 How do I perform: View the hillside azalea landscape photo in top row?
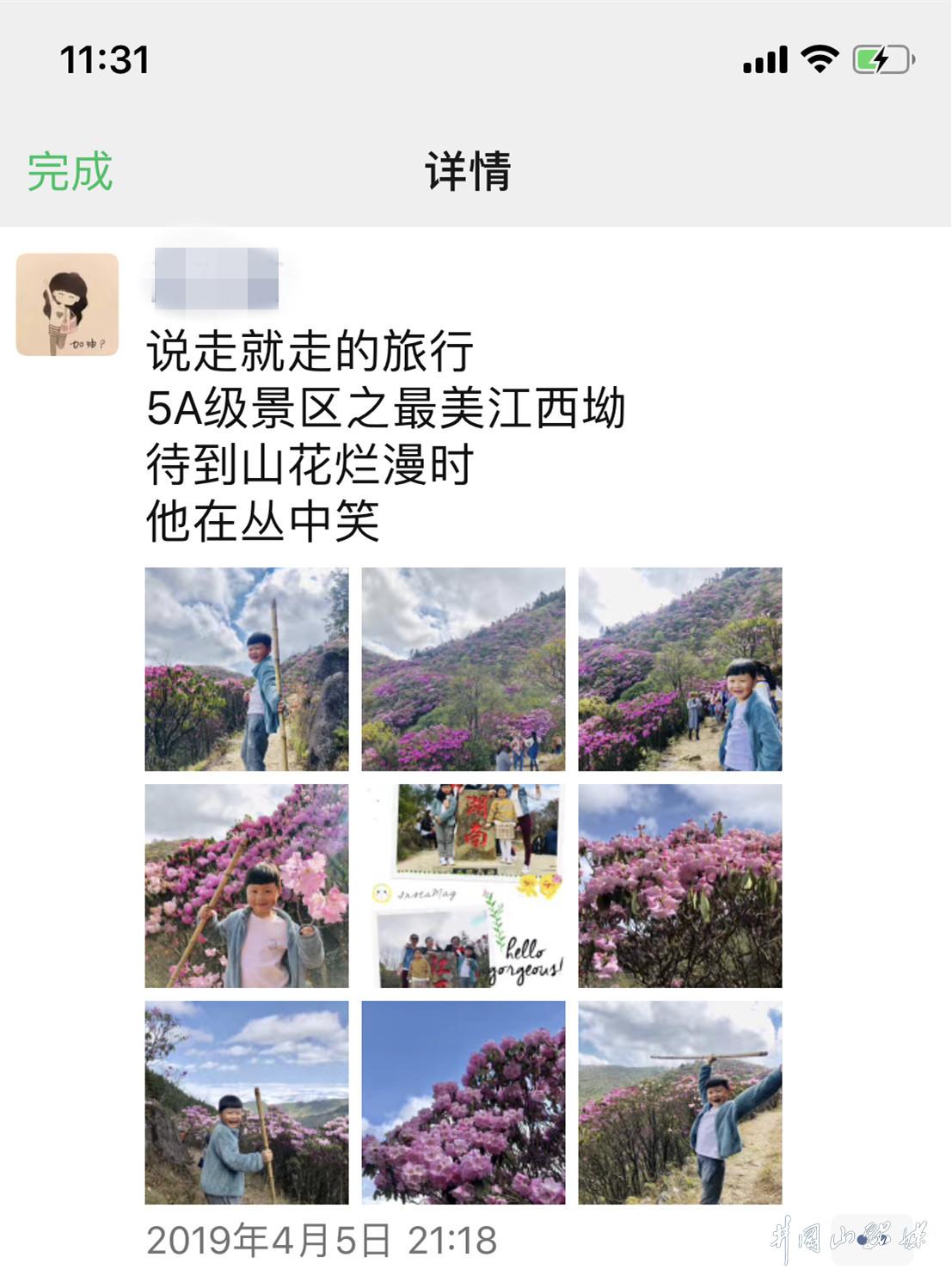(x=464, y=669)
